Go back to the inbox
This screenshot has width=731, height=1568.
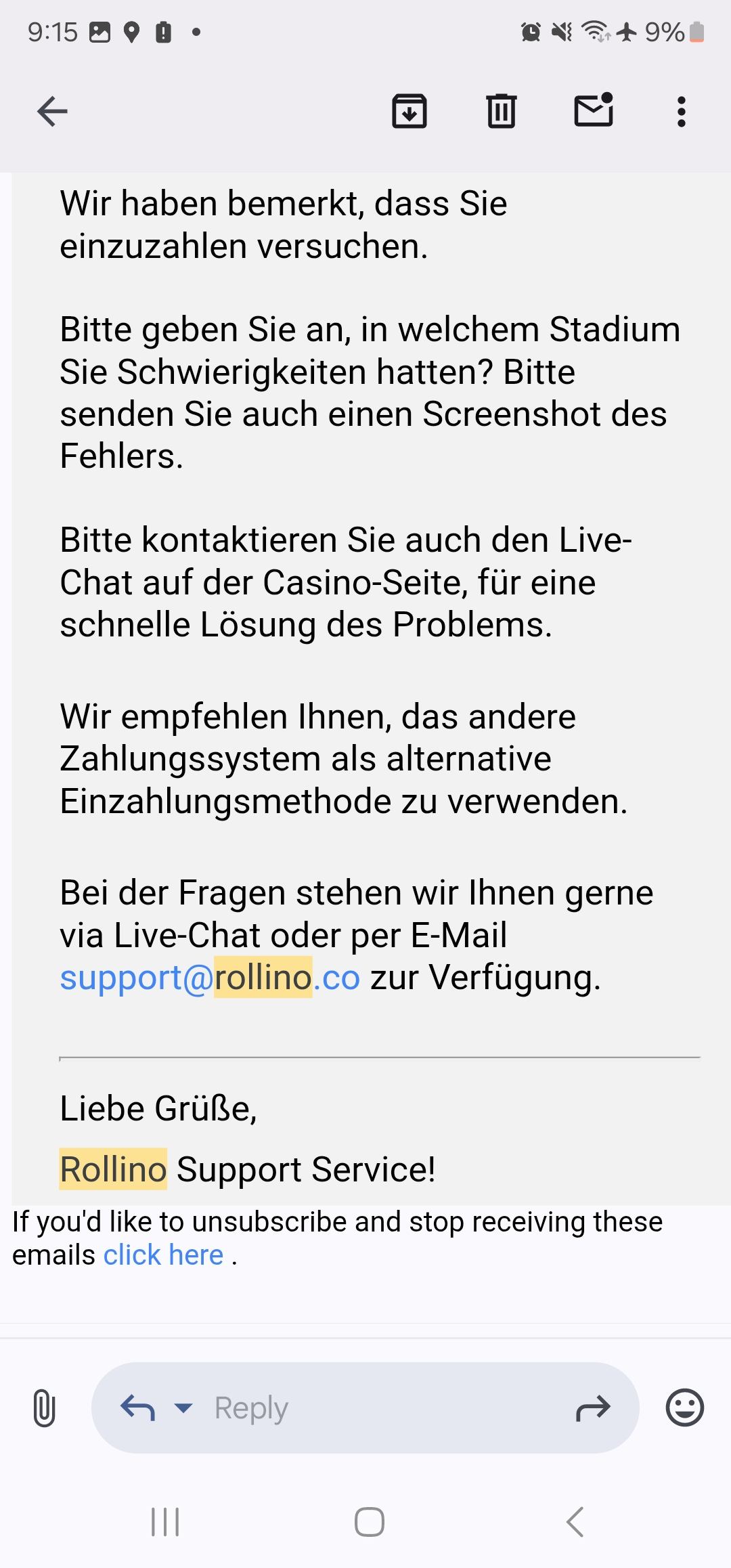click(x=52, y=112)
